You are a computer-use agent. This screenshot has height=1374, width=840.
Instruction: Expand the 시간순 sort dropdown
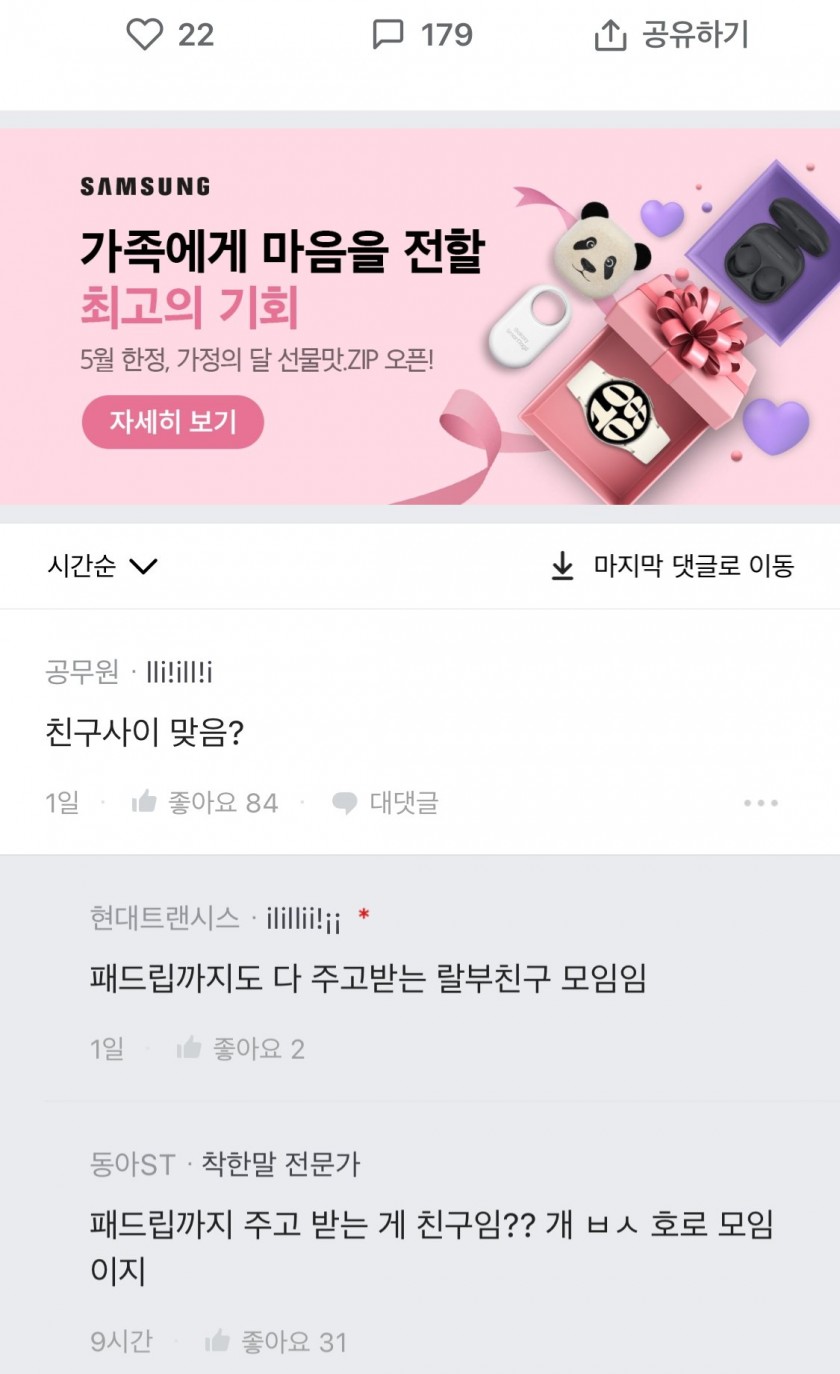coord(102,566)
